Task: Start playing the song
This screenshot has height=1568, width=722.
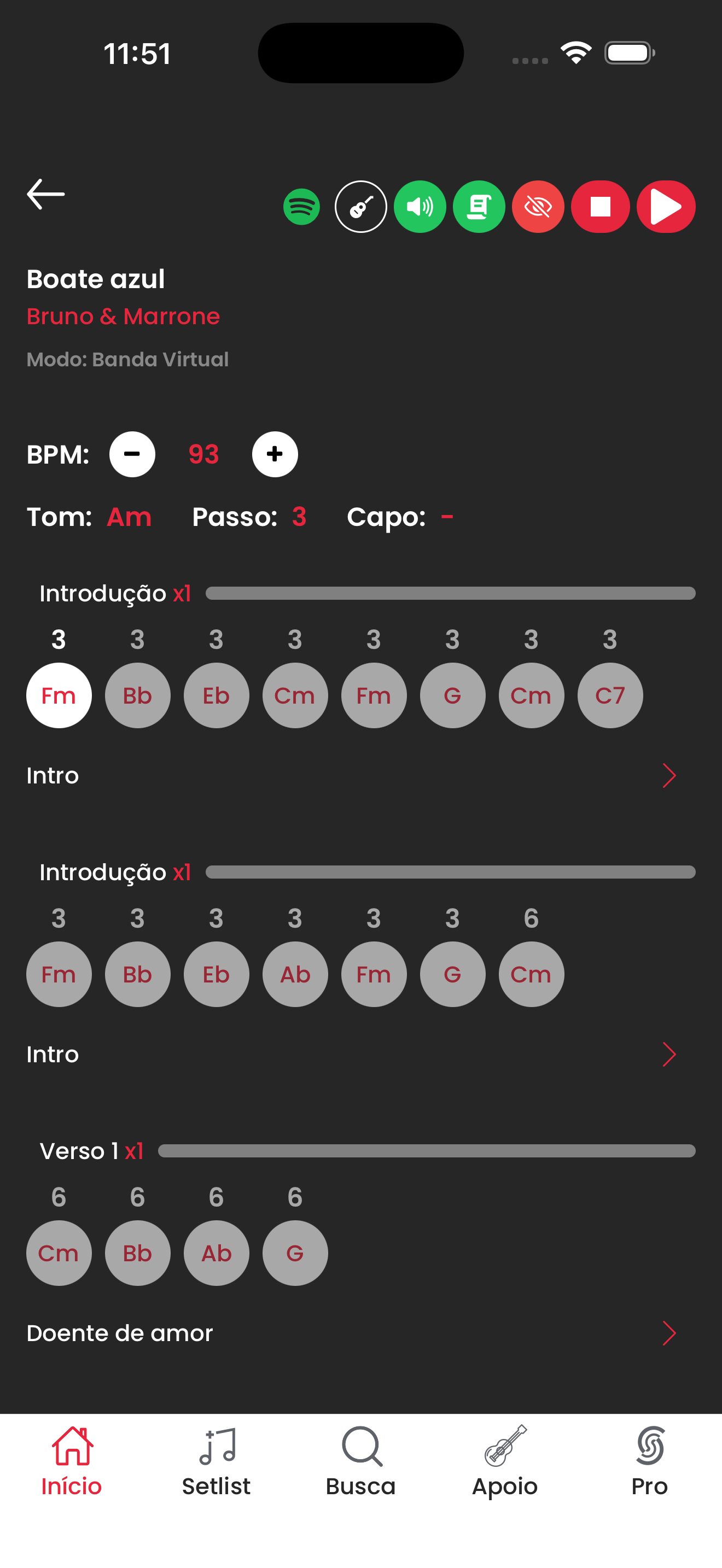Action: (x=665, y=207)
